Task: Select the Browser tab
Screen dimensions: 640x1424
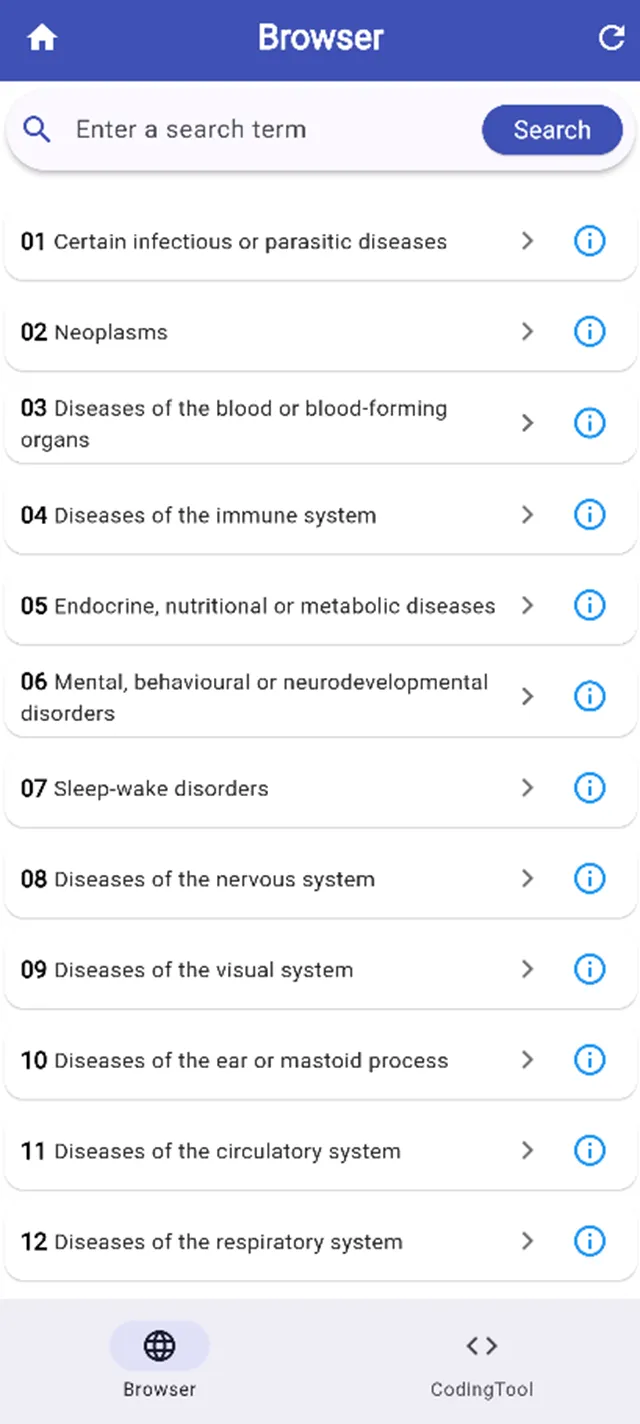Action: point(160,1361)
